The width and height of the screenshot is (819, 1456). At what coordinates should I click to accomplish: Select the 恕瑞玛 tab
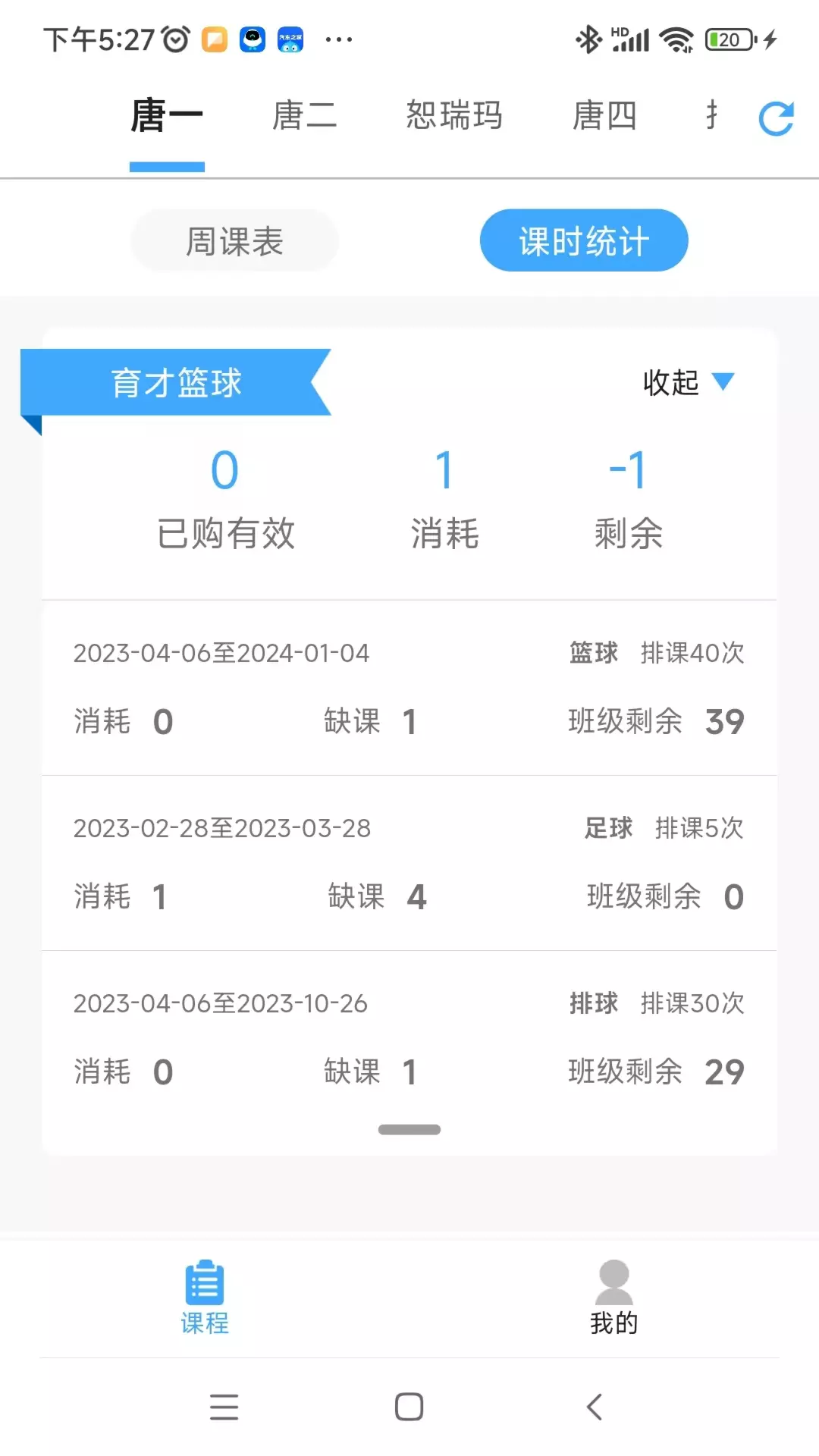click(454, 116)
